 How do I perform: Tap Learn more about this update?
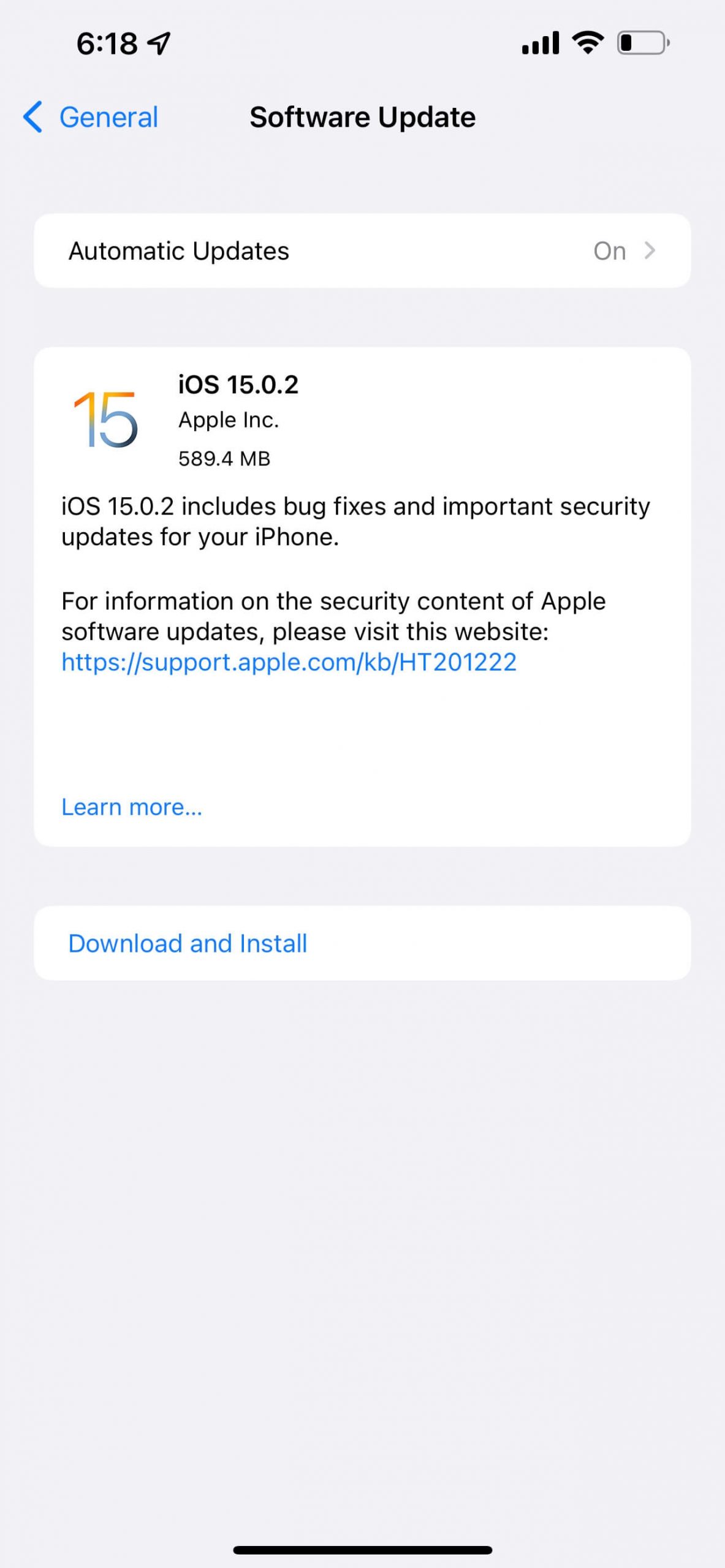(x=132, y=807)
